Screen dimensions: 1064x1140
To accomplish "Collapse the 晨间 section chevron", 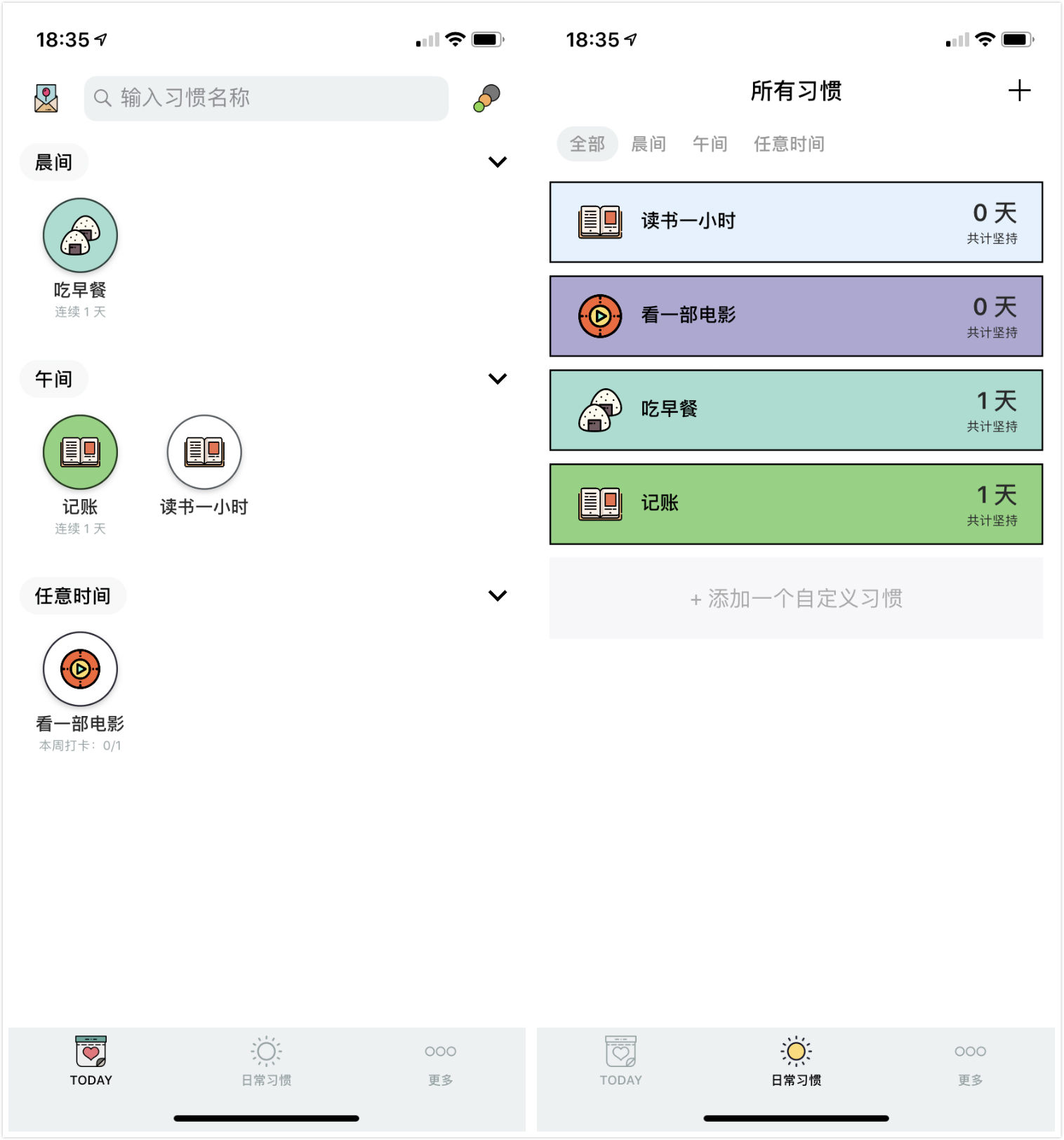I will (x=498, y=161).
